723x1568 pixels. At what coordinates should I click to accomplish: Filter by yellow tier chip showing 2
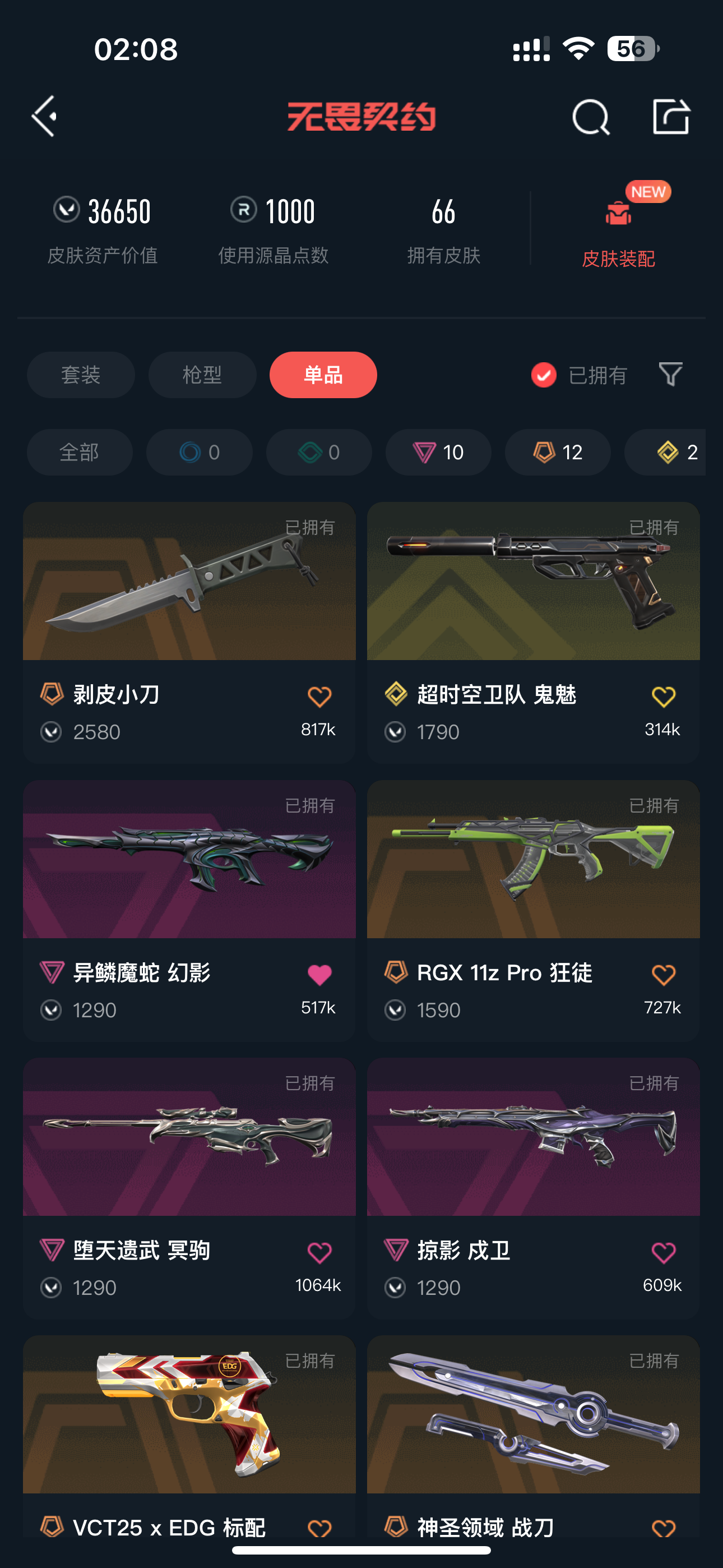coord(669,452)
